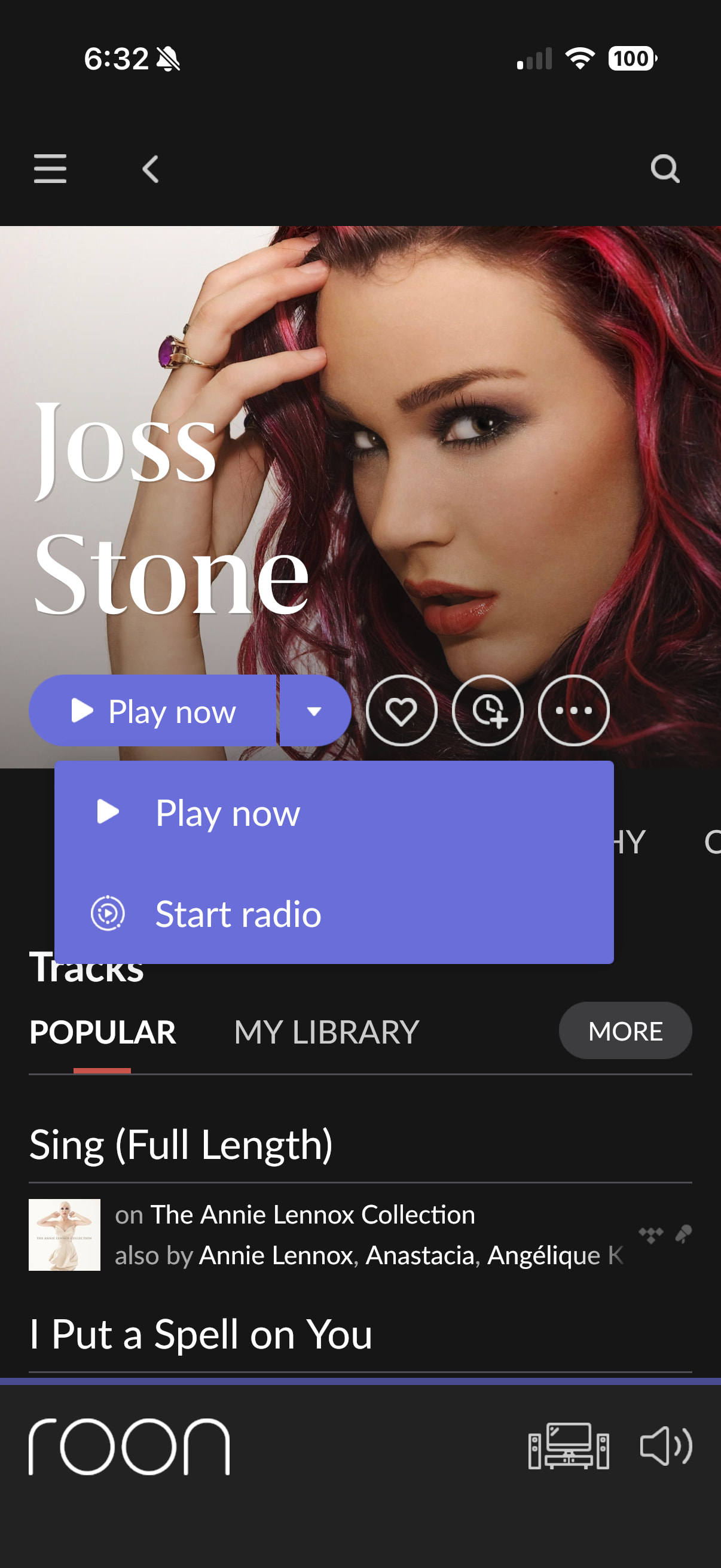The image size is (721, 1568).
Task: Choose Start radio from dropdown
Action: pos(334,913)
